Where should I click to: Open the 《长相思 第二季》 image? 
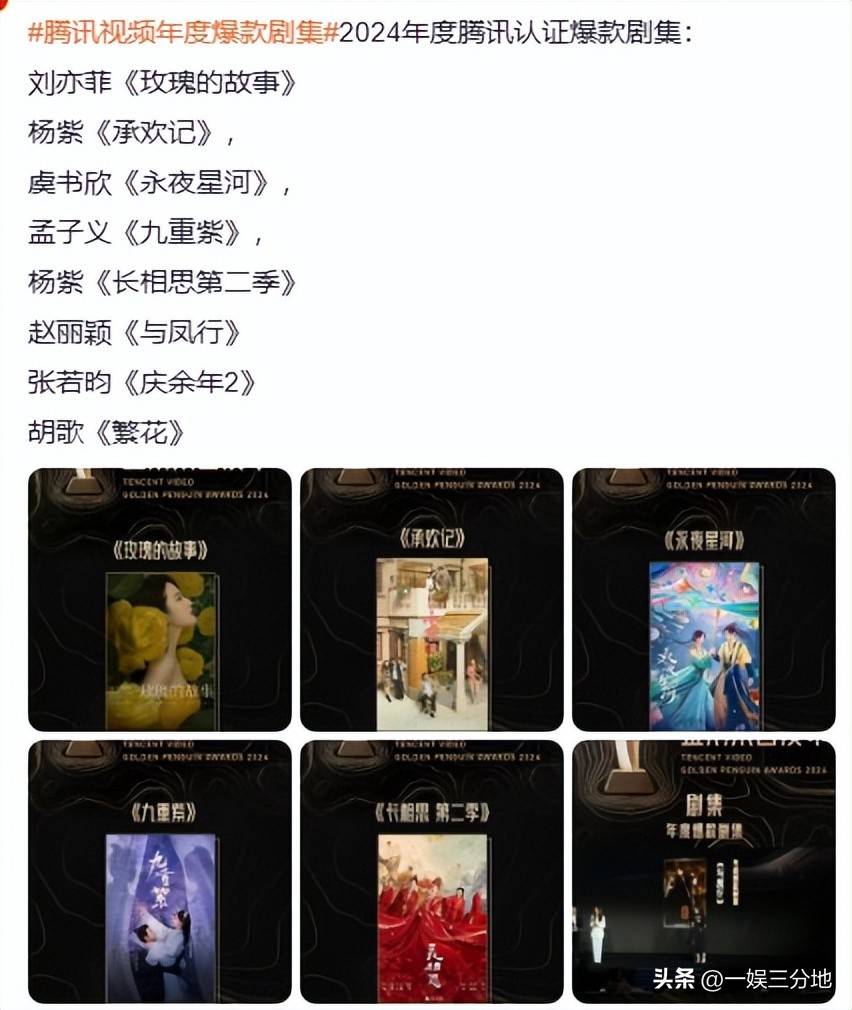[x=431, y=871]
